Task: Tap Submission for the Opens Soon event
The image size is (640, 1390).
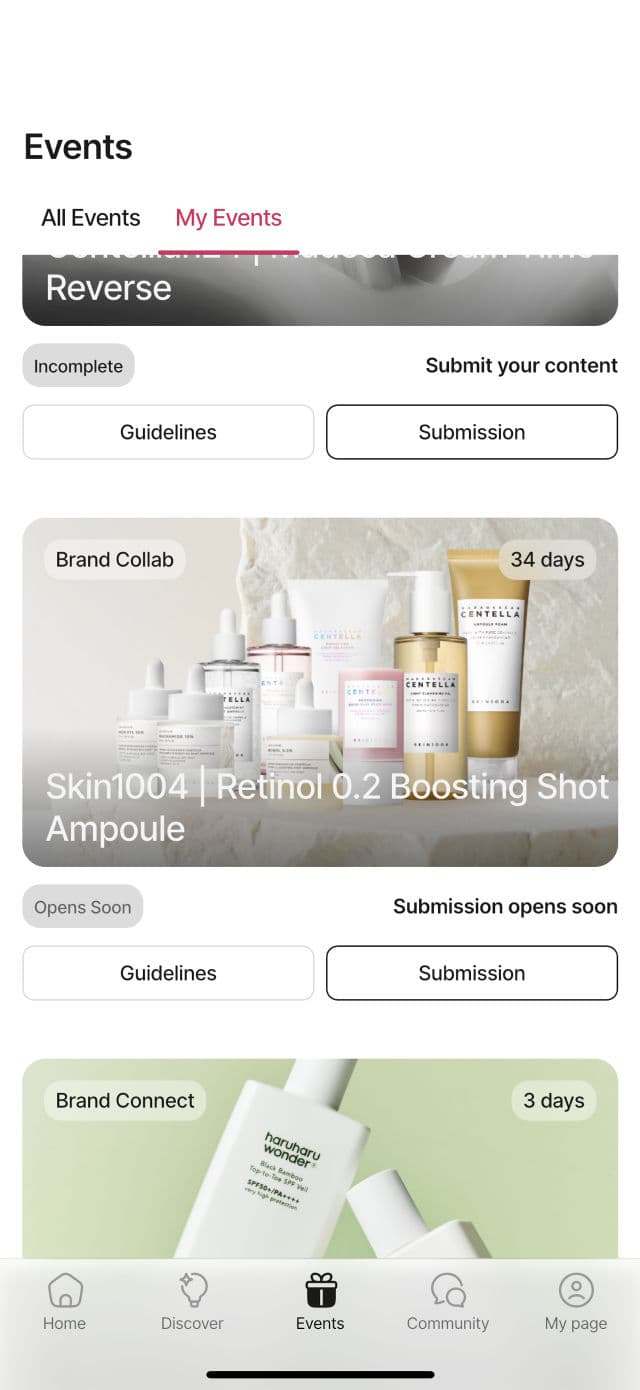Action: click(472, 973)
